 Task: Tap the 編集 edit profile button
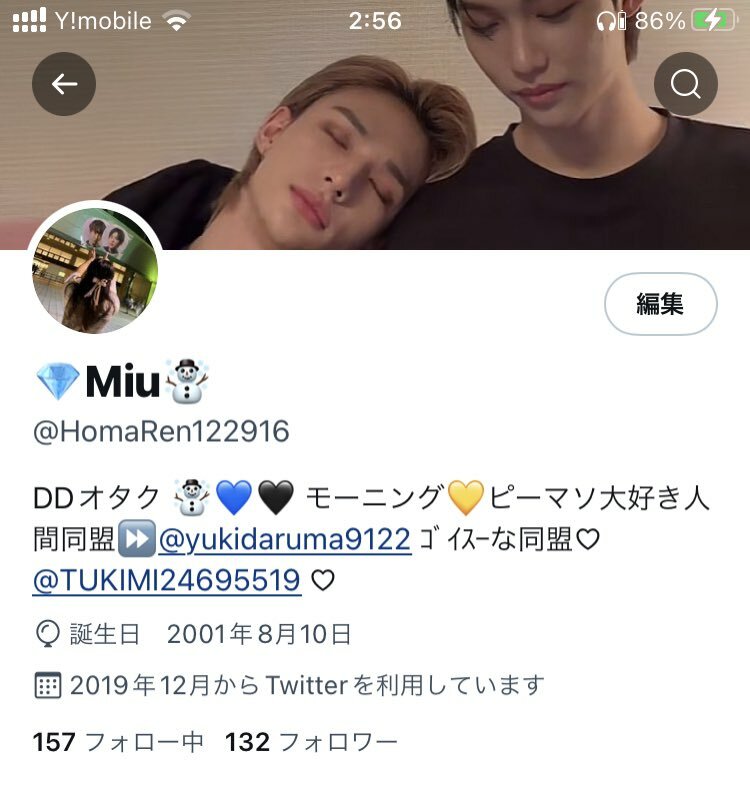[x=660, y=303]
